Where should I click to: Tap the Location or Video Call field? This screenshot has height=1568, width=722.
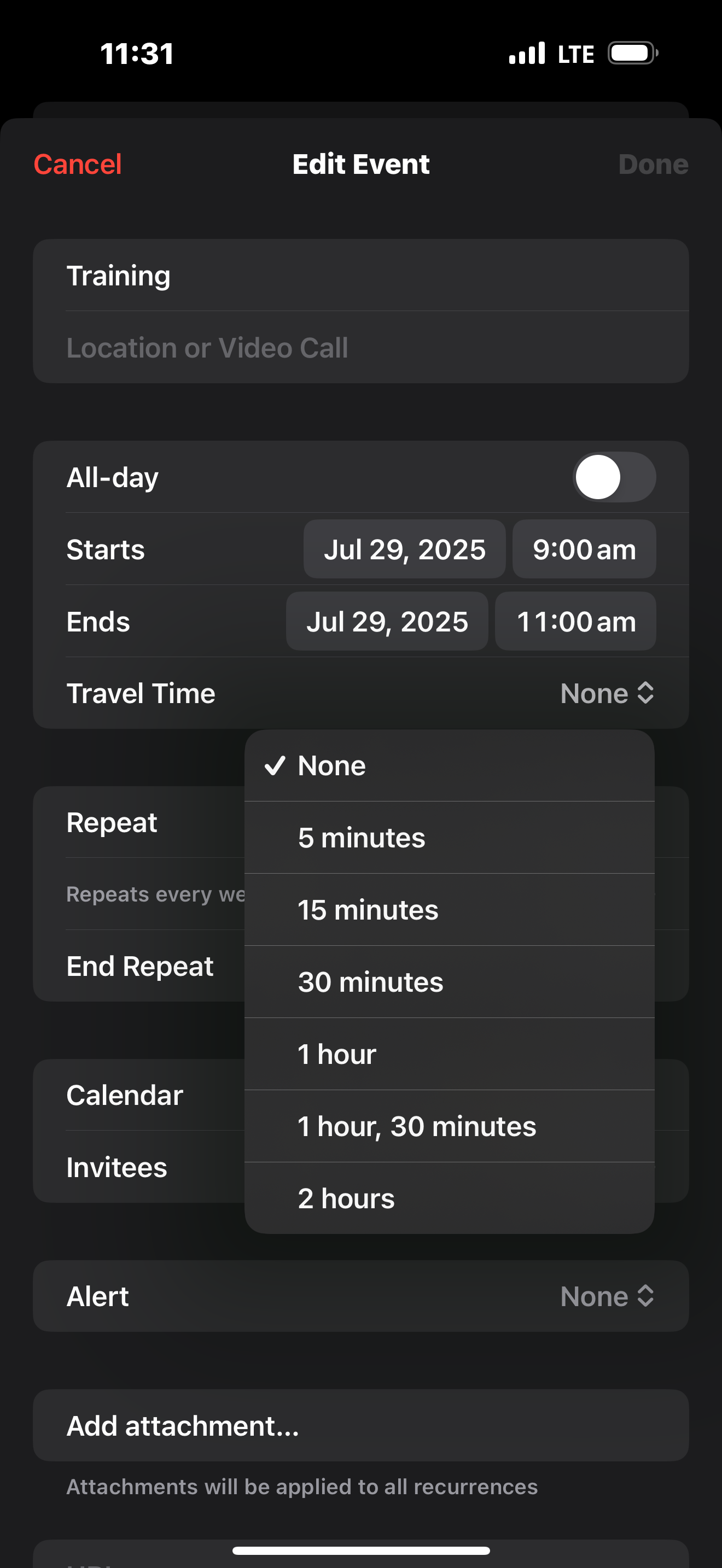[x=360, y=348]
